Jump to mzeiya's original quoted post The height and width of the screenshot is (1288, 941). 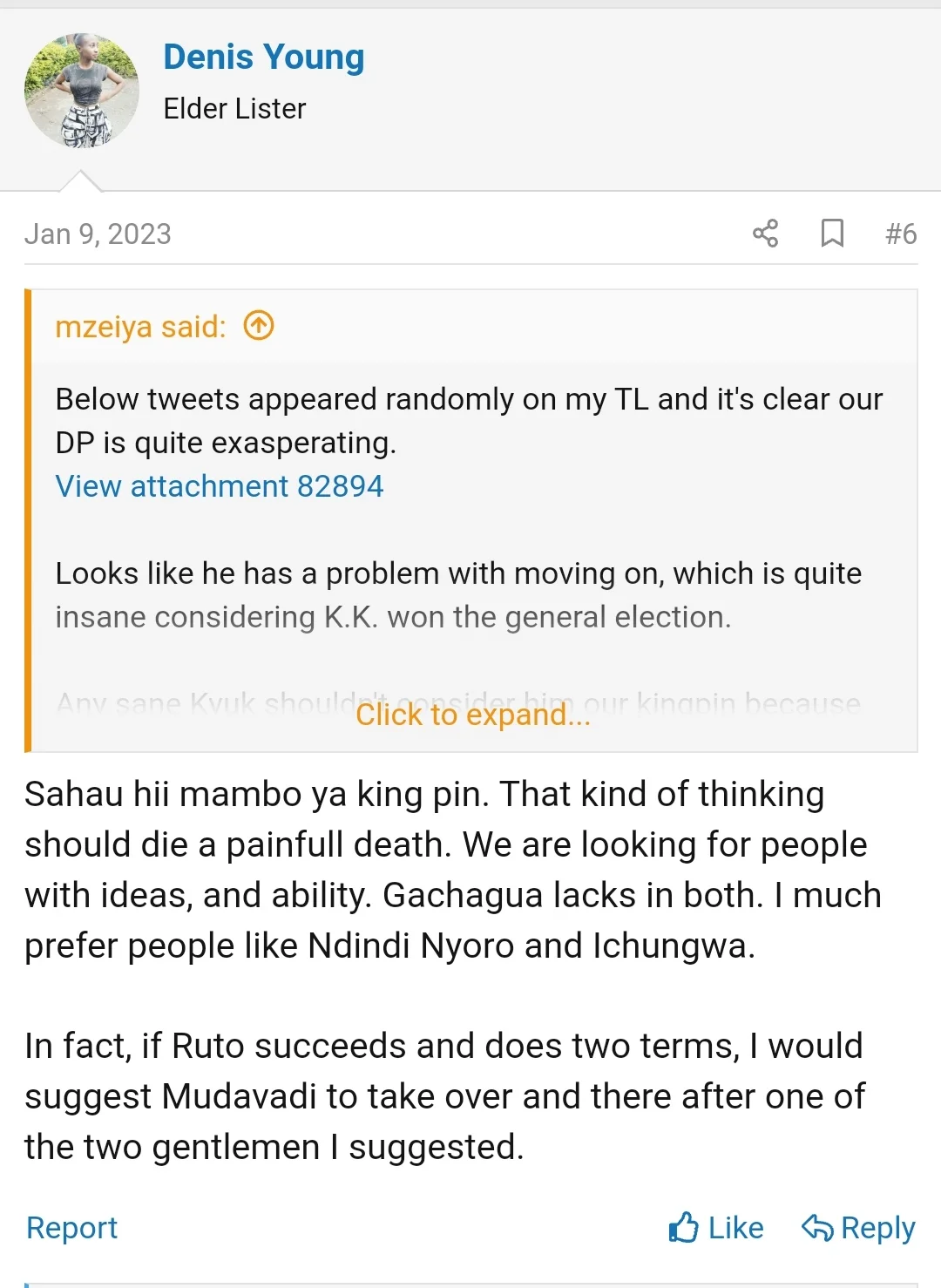(x=259, y=326)
